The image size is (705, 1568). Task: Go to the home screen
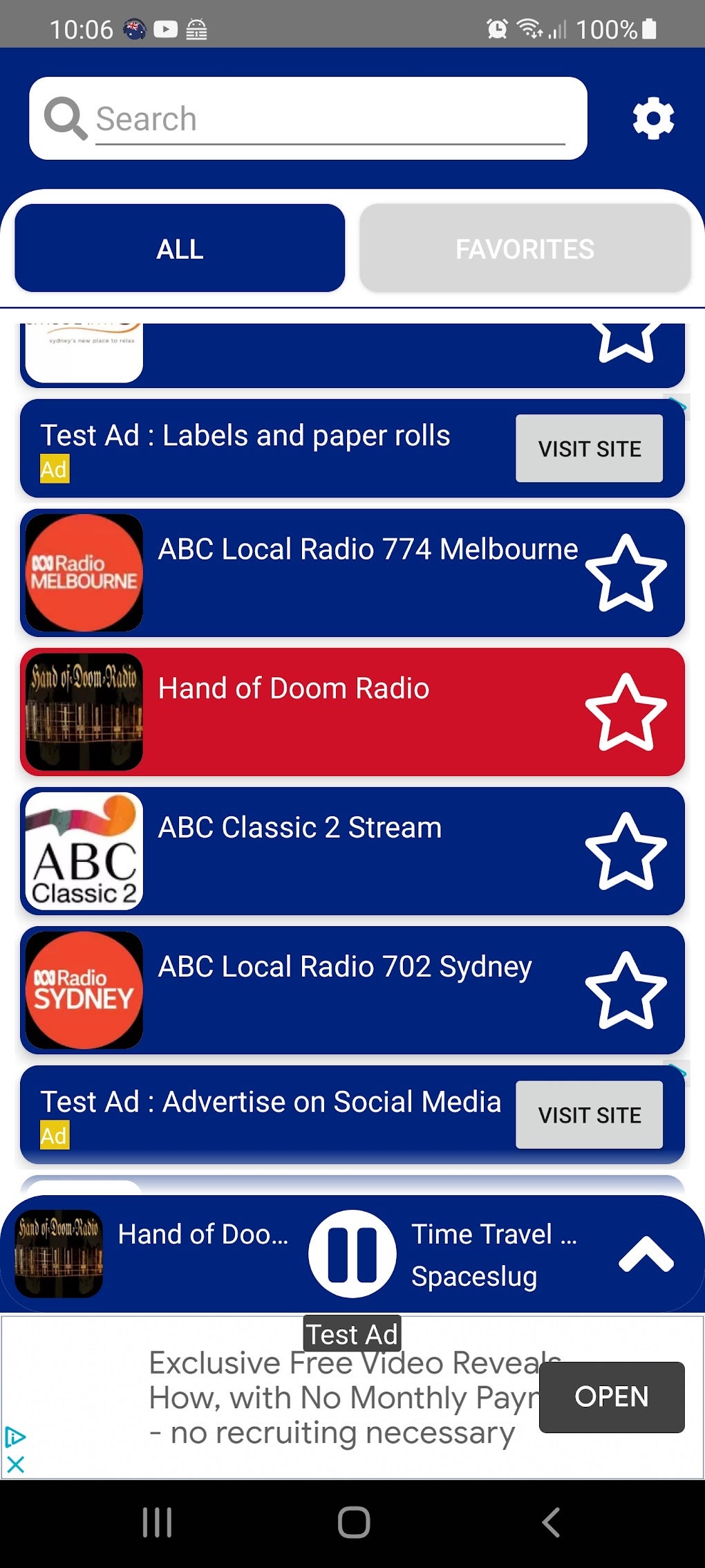(x=353, y=1522)
